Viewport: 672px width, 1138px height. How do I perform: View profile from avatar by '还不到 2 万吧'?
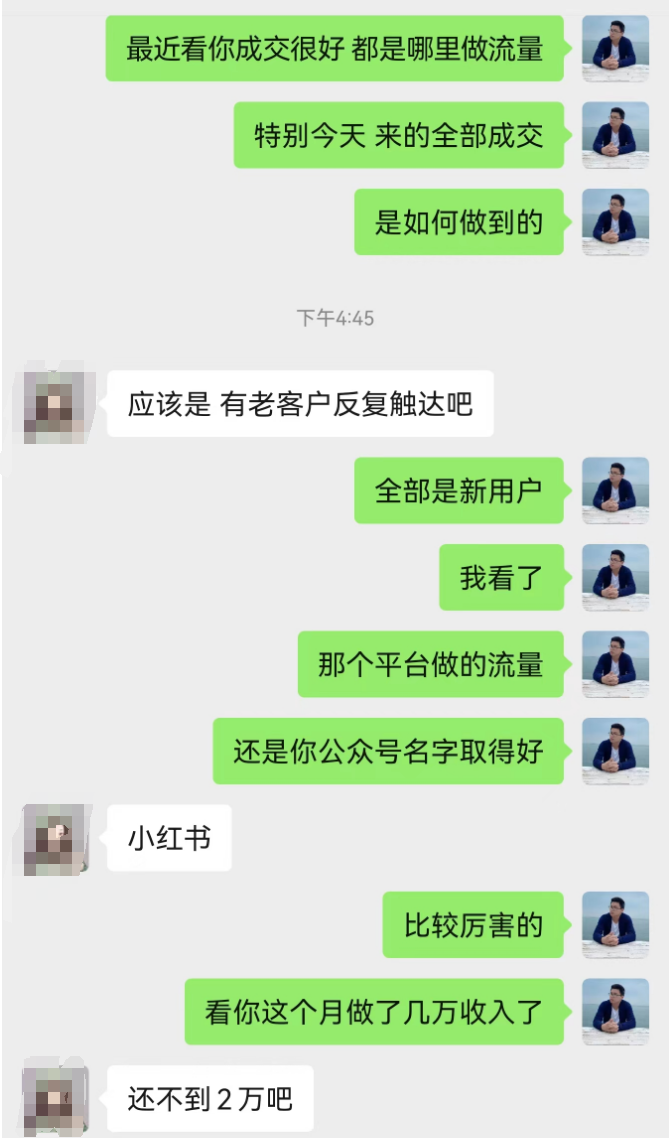57,1099
